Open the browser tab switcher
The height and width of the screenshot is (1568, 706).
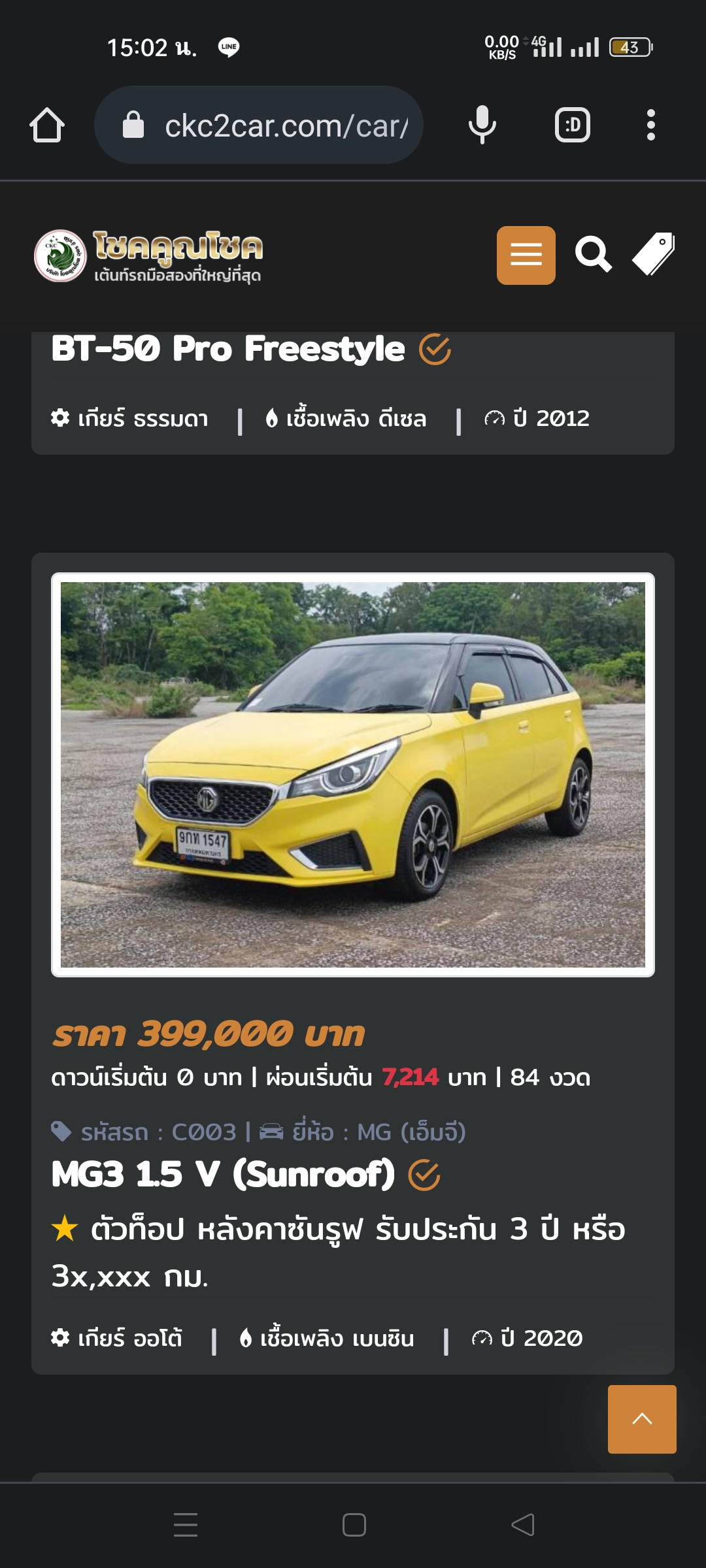[572, 125]
